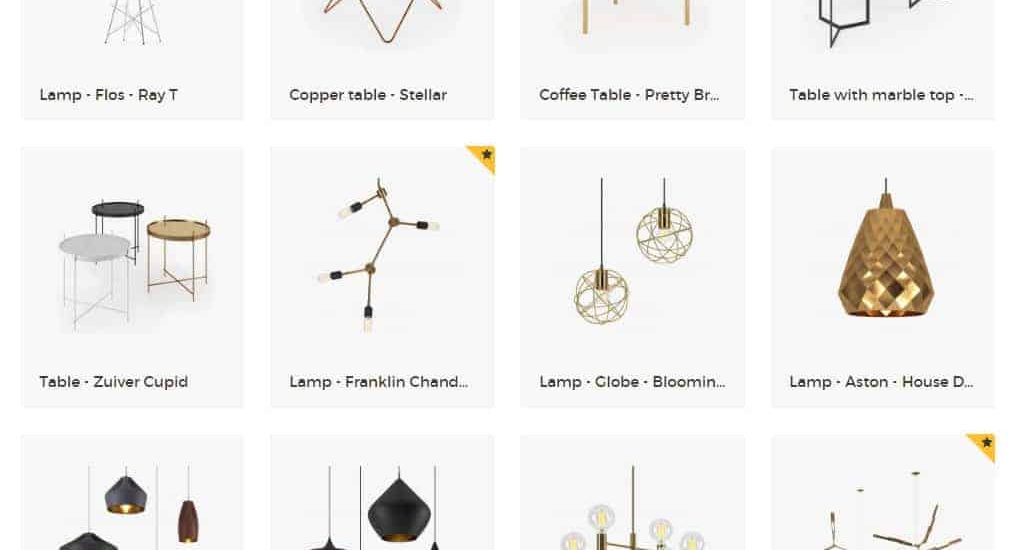Image resolution: width=1012 pixels, height=550 pixels.
Task: Open the three black pendant lamps card
Action: pyautogui.click(x=132, y=500)
